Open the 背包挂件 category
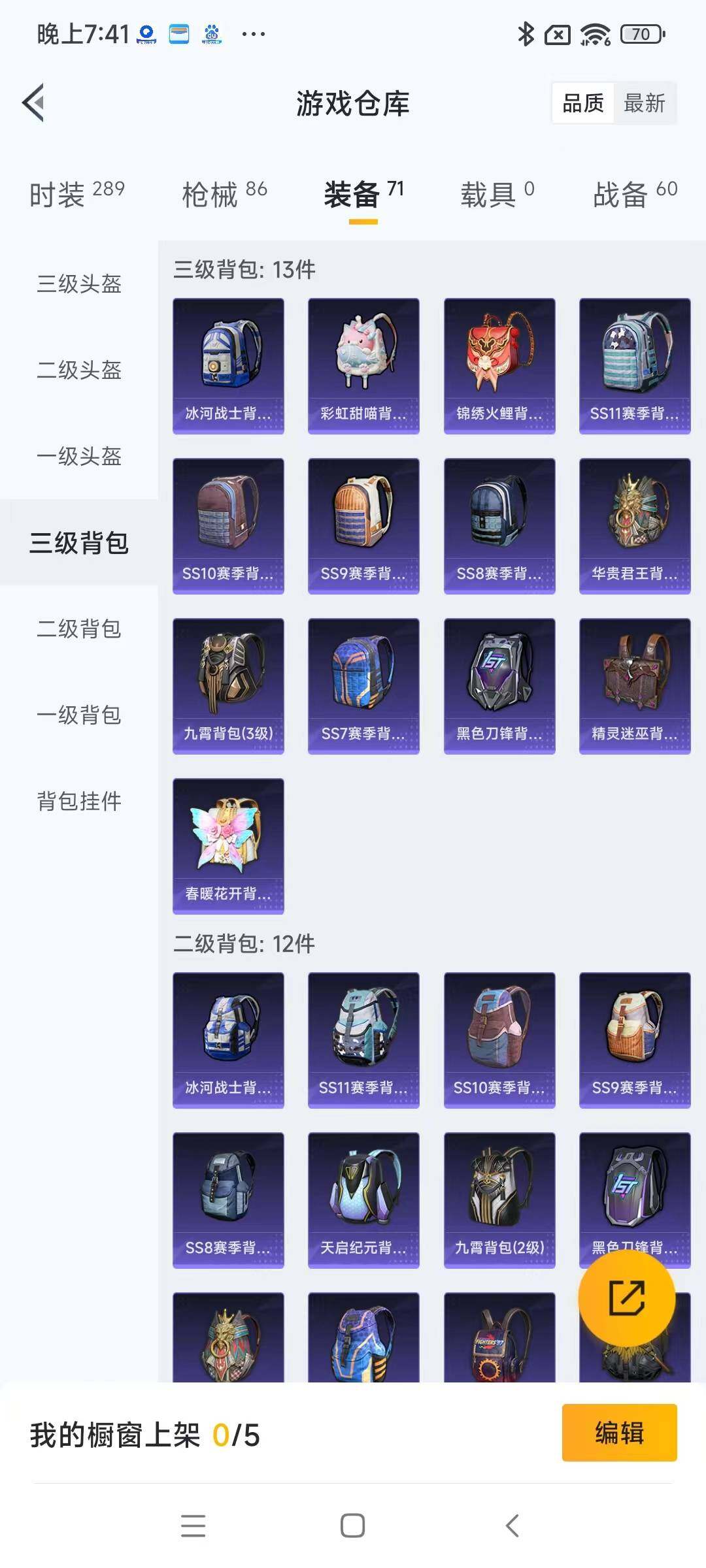Image resolution: width=706 pixels, height=1568 pixels. coord(79,801)
